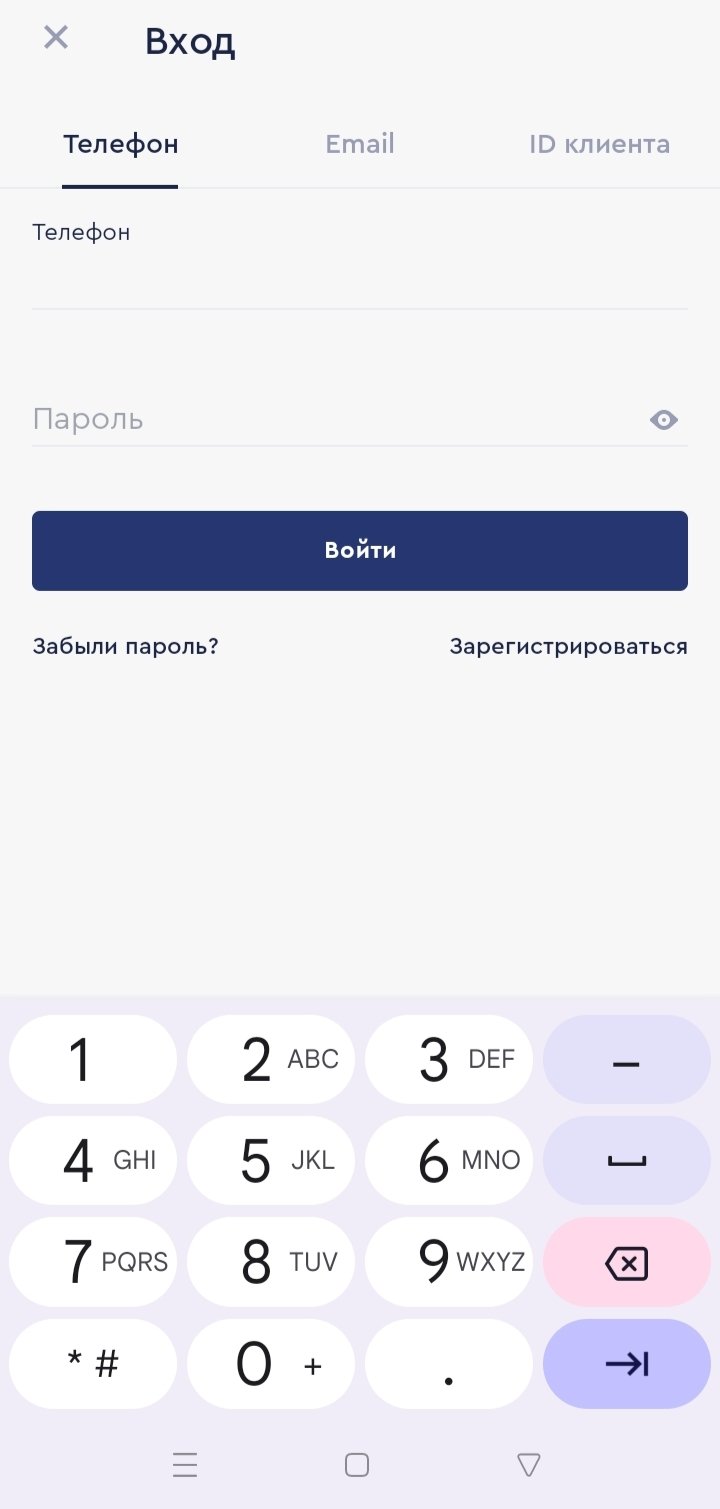Tap the Войти button
The image size is (720, 1509).
[360, 551]
